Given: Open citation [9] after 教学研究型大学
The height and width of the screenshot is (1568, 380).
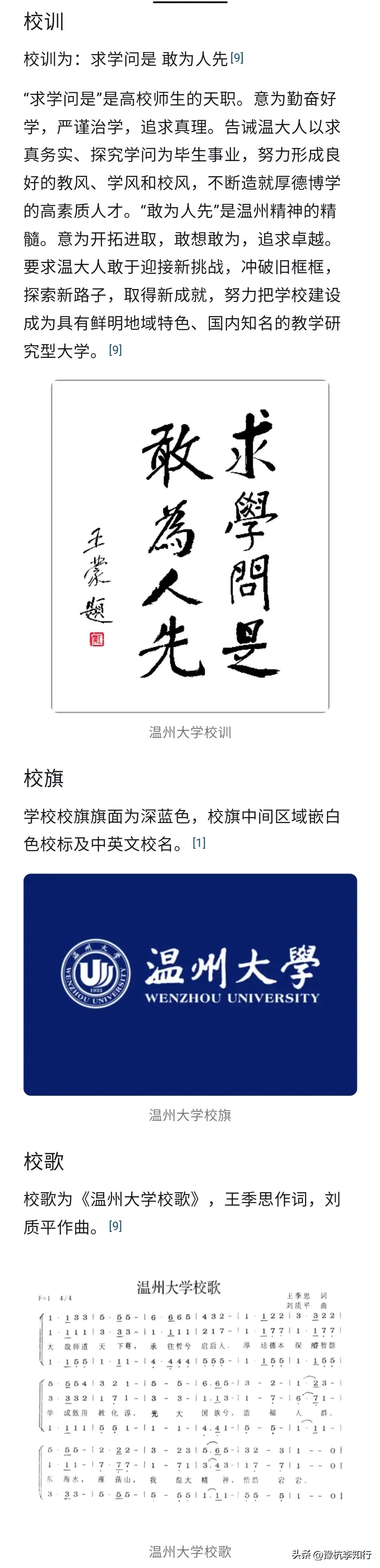Looking at the screenshot, I should coord(115,349).
